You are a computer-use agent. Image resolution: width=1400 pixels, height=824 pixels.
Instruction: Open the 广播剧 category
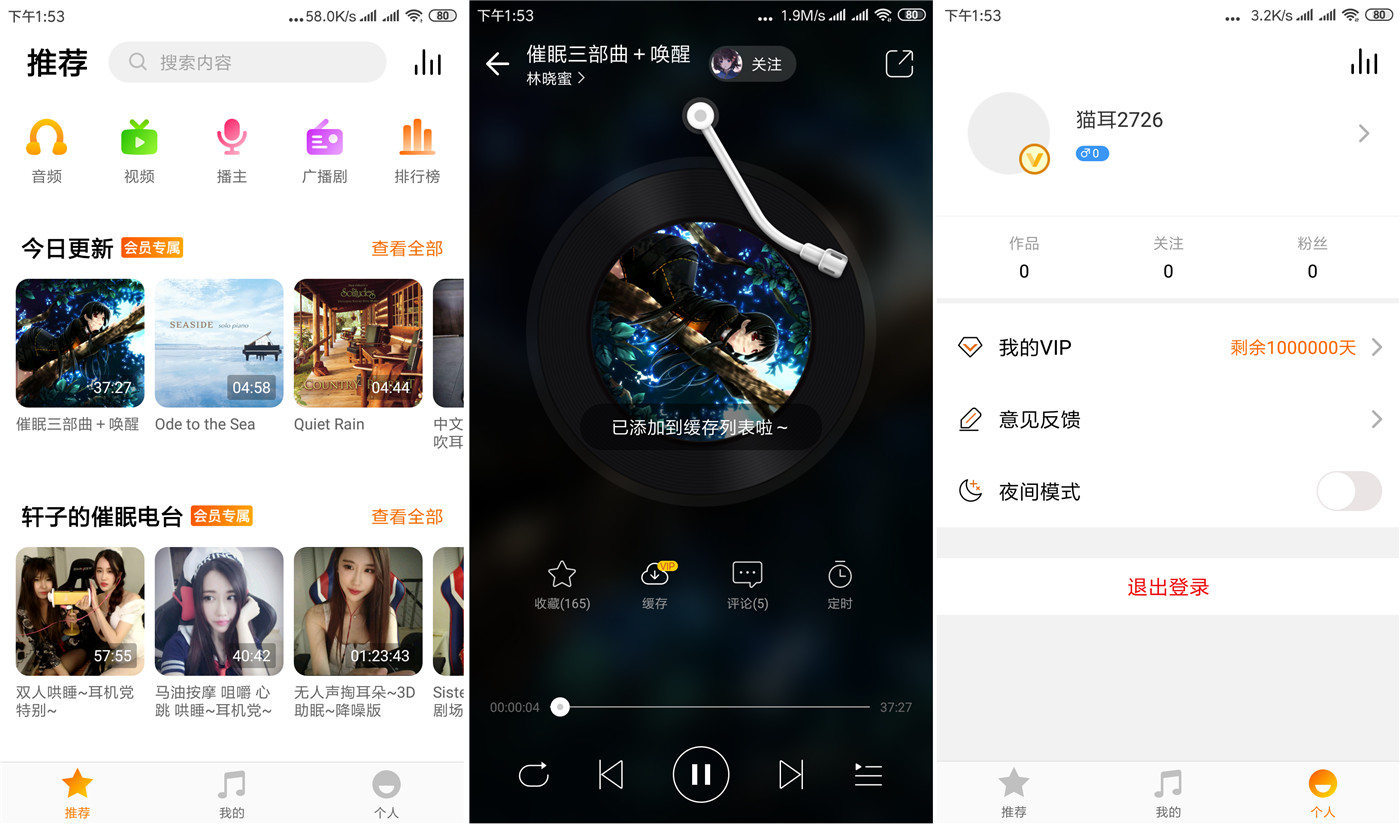(x=324, y=150)
